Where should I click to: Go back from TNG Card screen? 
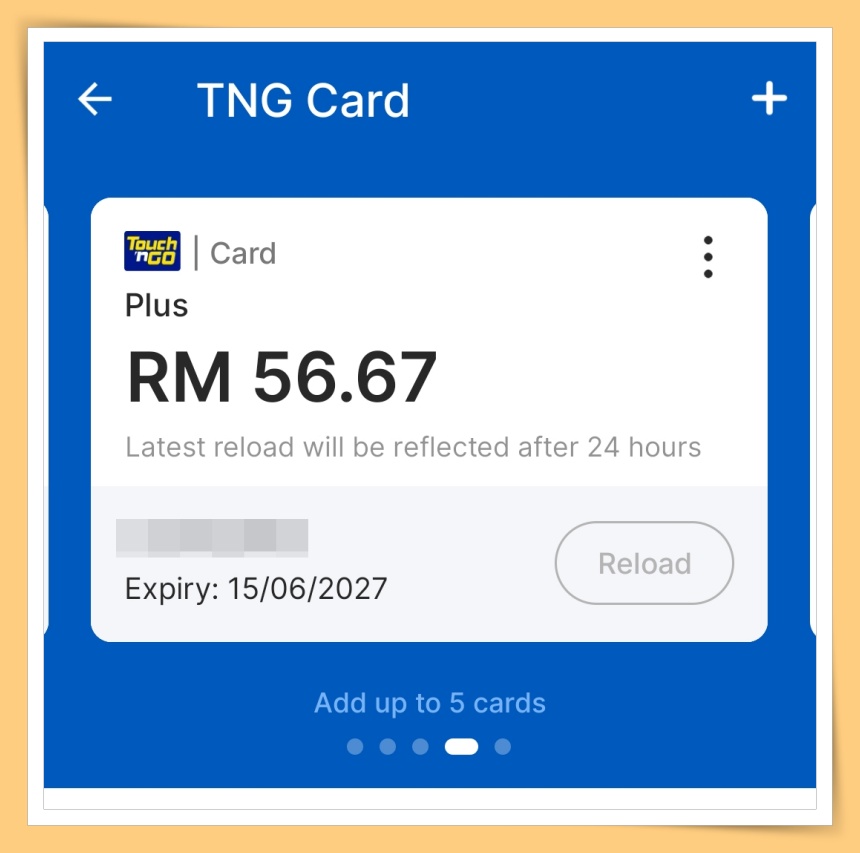tap(95, 99)
